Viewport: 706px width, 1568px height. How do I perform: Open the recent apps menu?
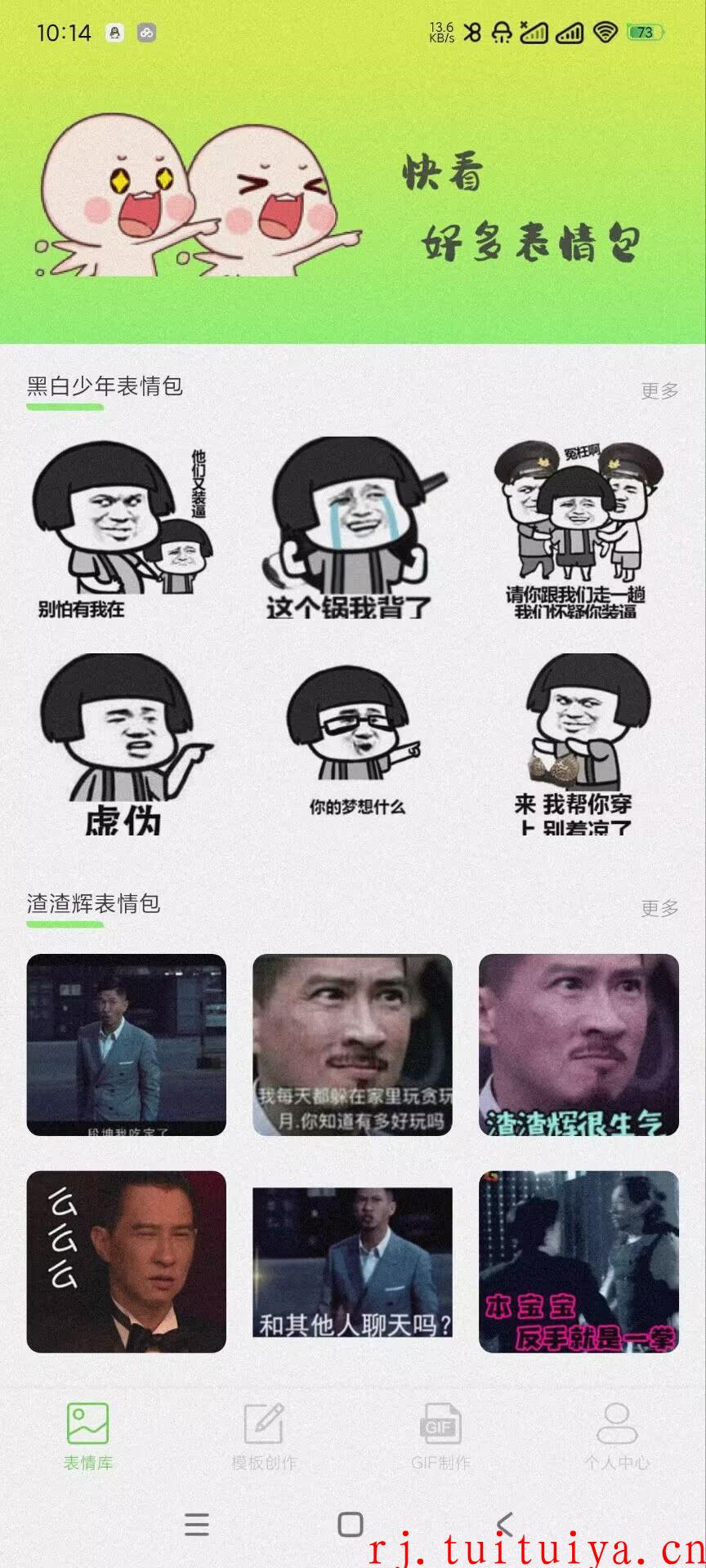click(197, 1524)
